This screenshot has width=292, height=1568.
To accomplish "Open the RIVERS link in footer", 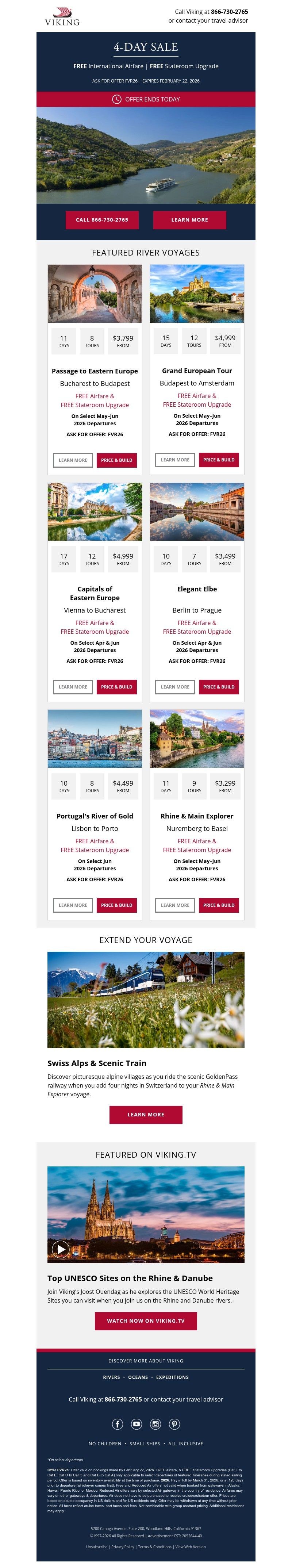I will click(111, 1377).
